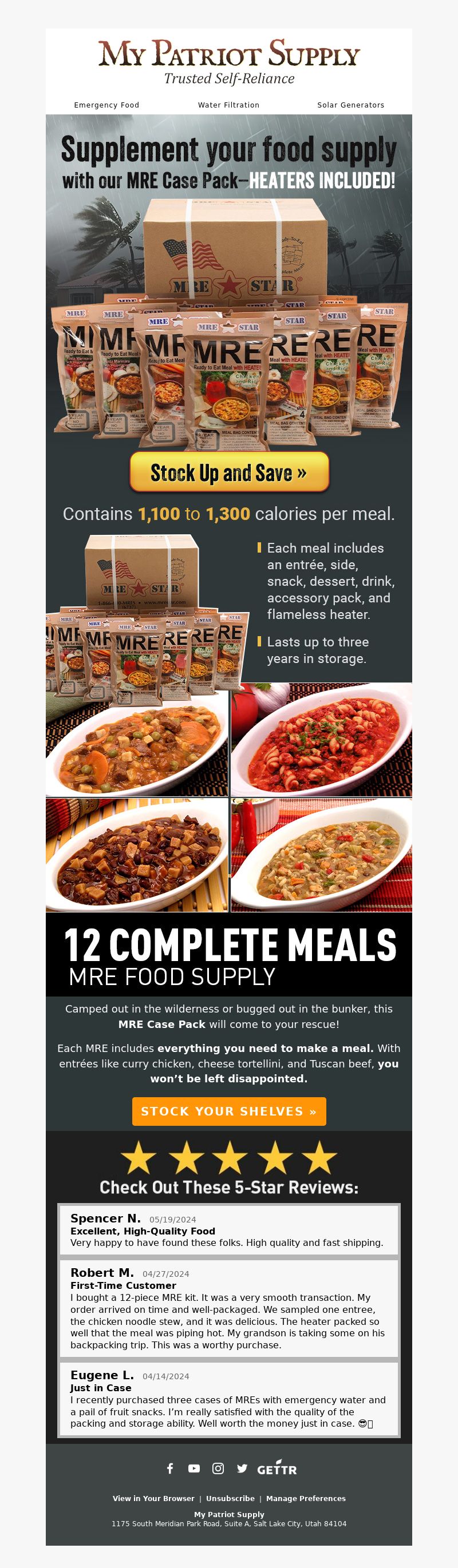Tap View in Your Browser

click(x=153, y=1498)
